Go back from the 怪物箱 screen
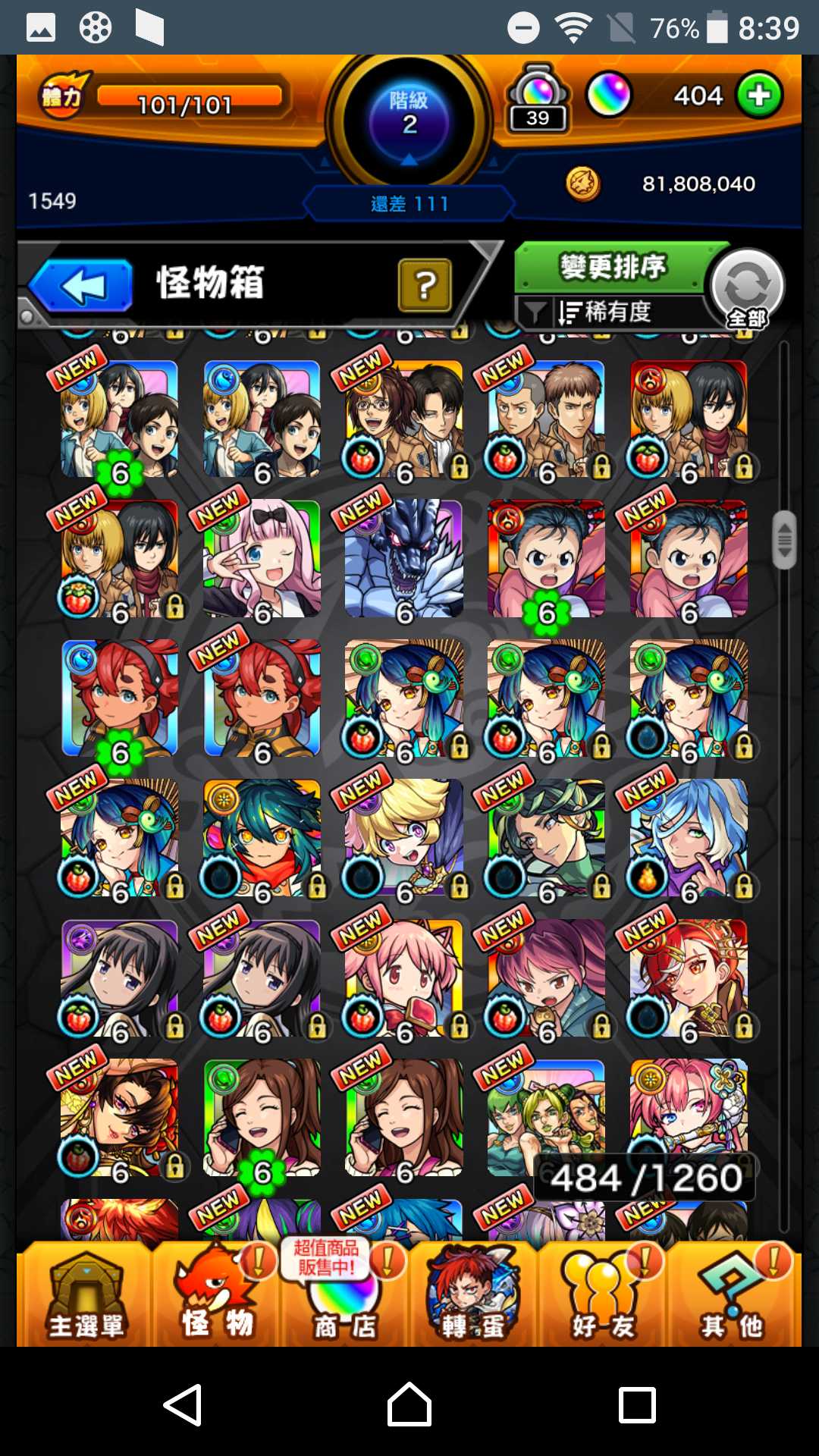 click(x=82, y=286)
